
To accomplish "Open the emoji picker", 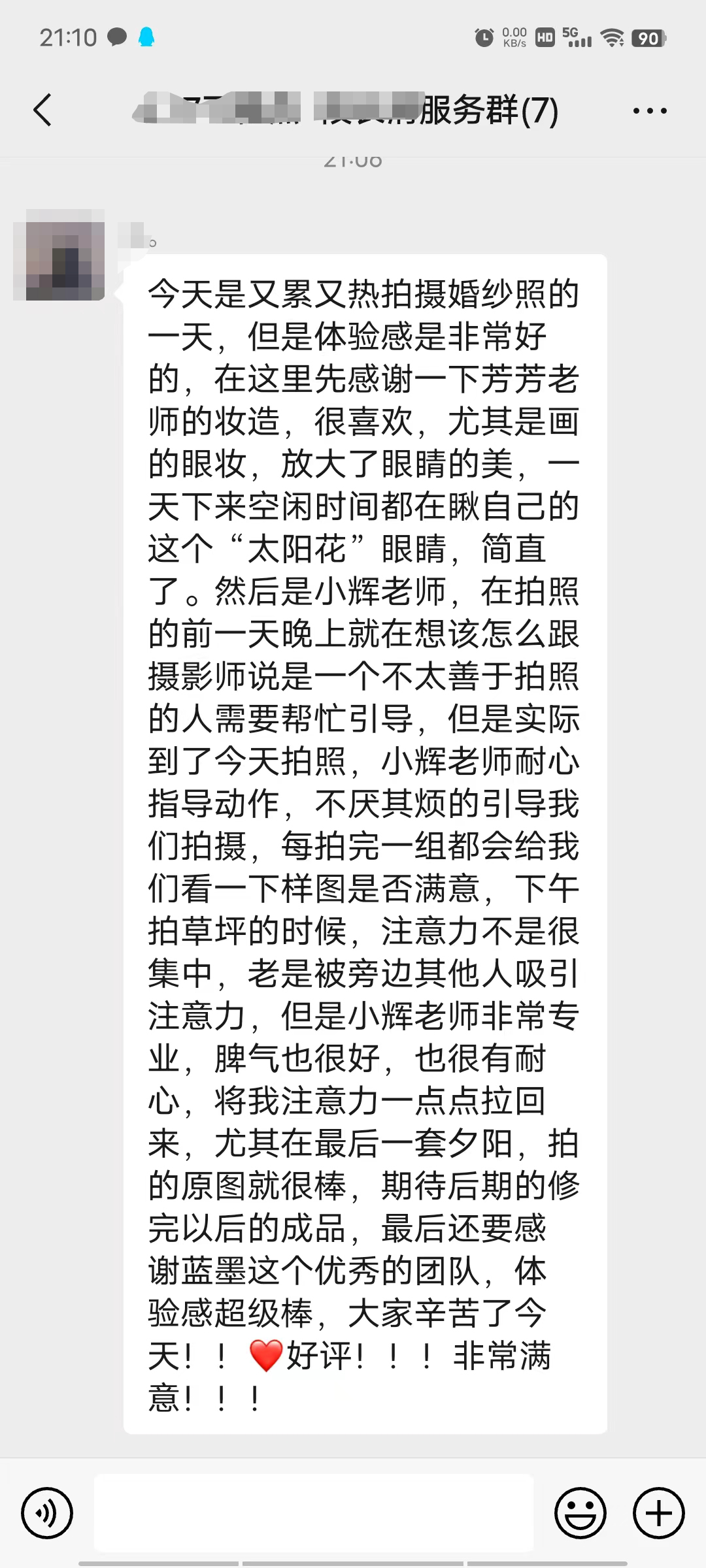I will 580,1513.
